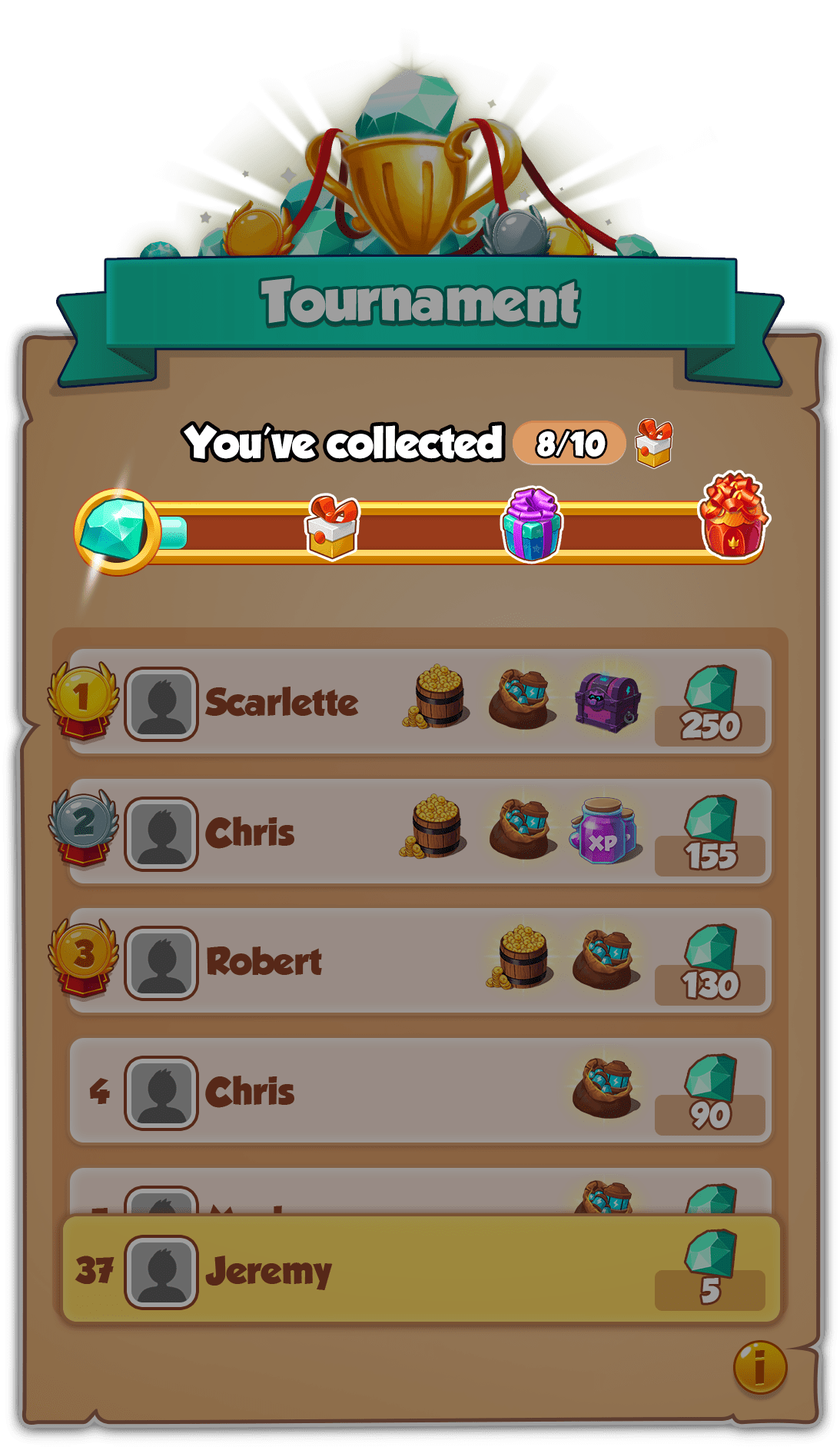Click the gift box icon beside the 8/10 counter
Screen dimensions: 840x1447
tap(654, 443)
